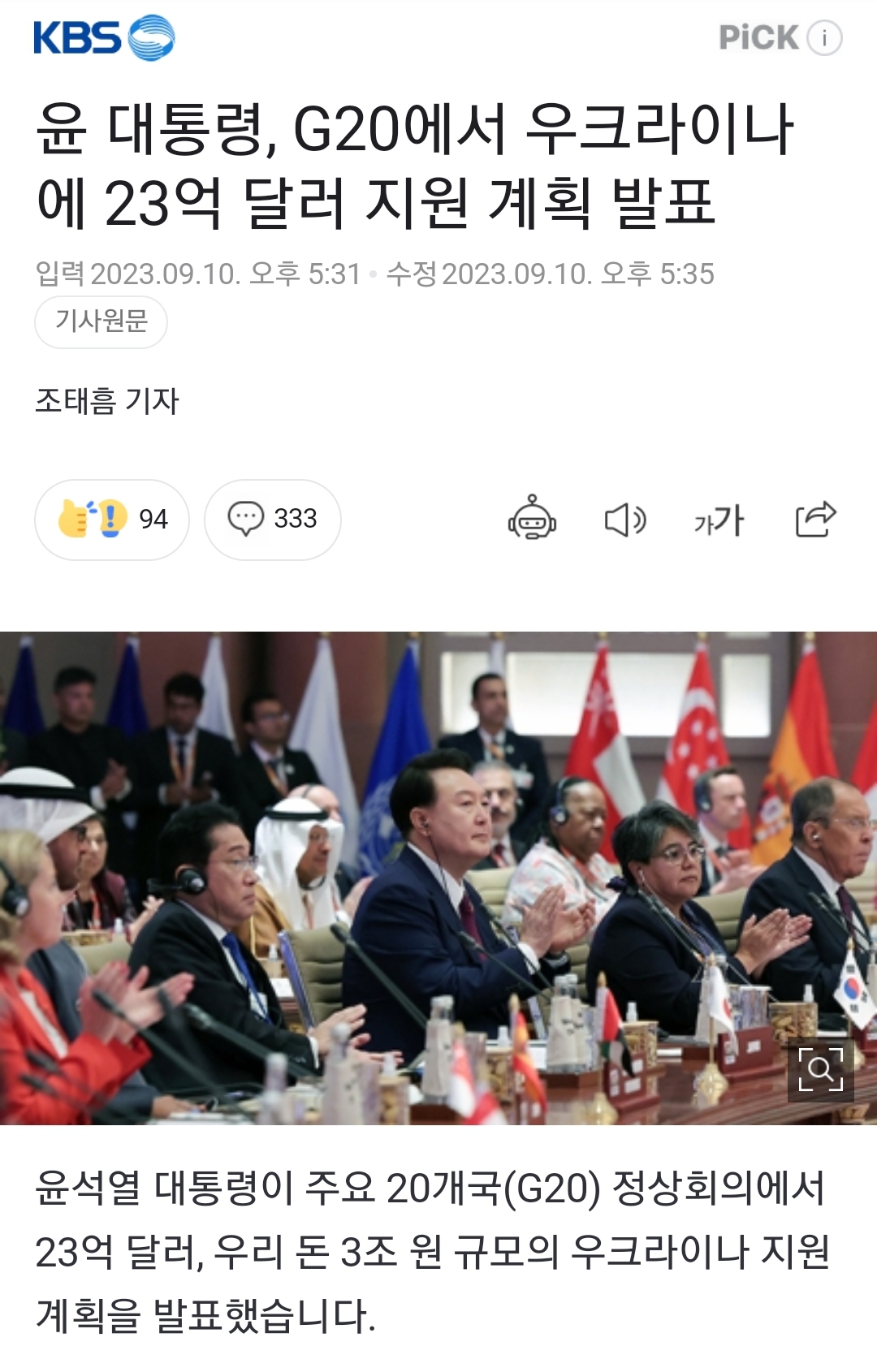Image resolution: width=877 pixels, height=1372 pixels.
Task: Open the 333 comments
Action: [x=272, y=519]
